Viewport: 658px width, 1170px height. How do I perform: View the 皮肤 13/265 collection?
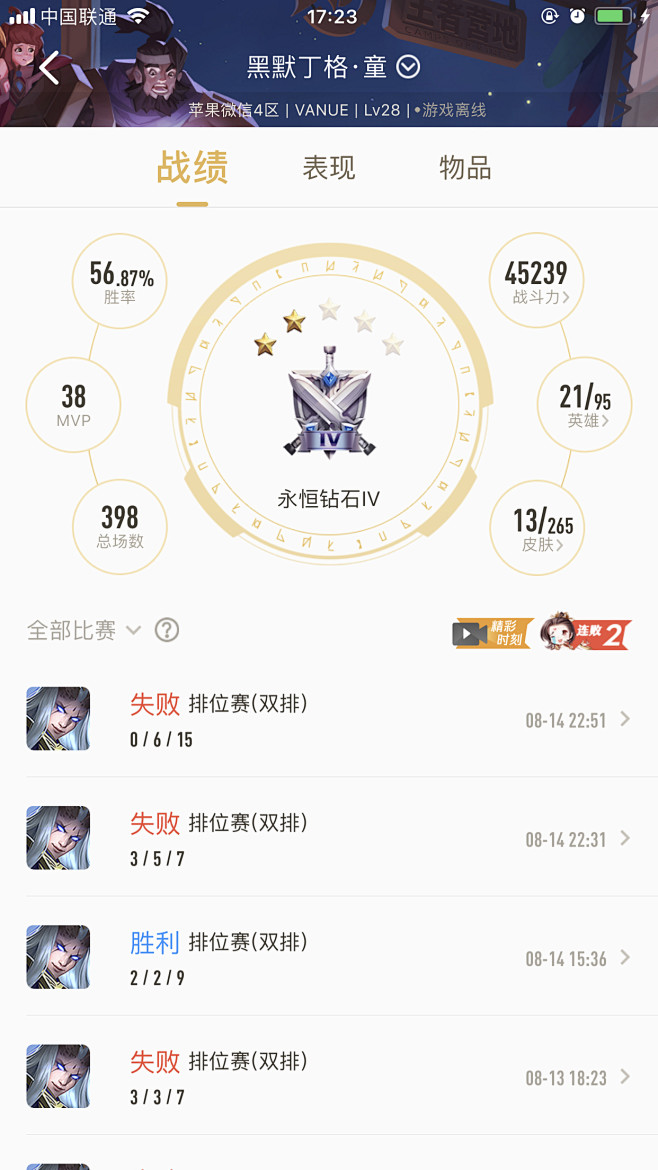click(x=536, y=528)
